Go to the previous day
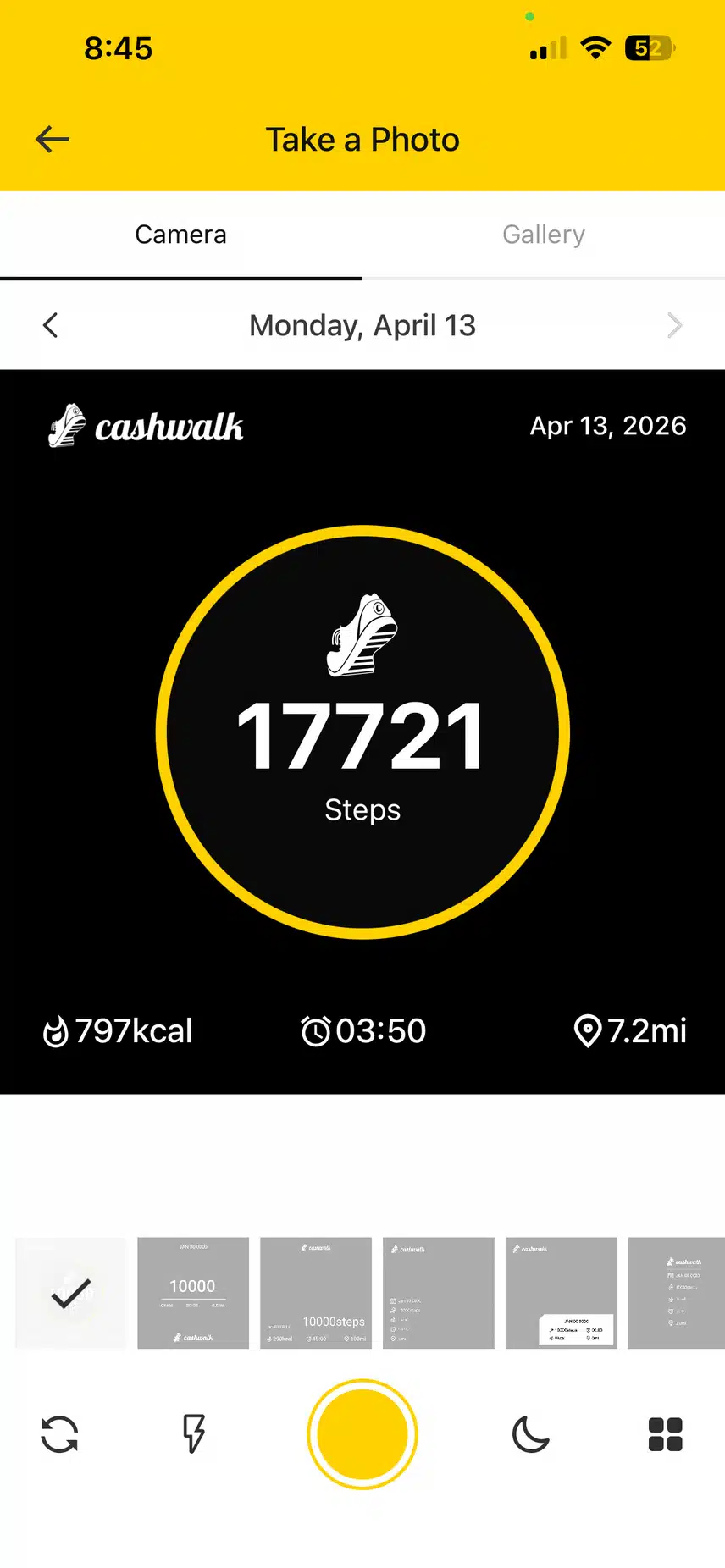 [x=51, y=325]
